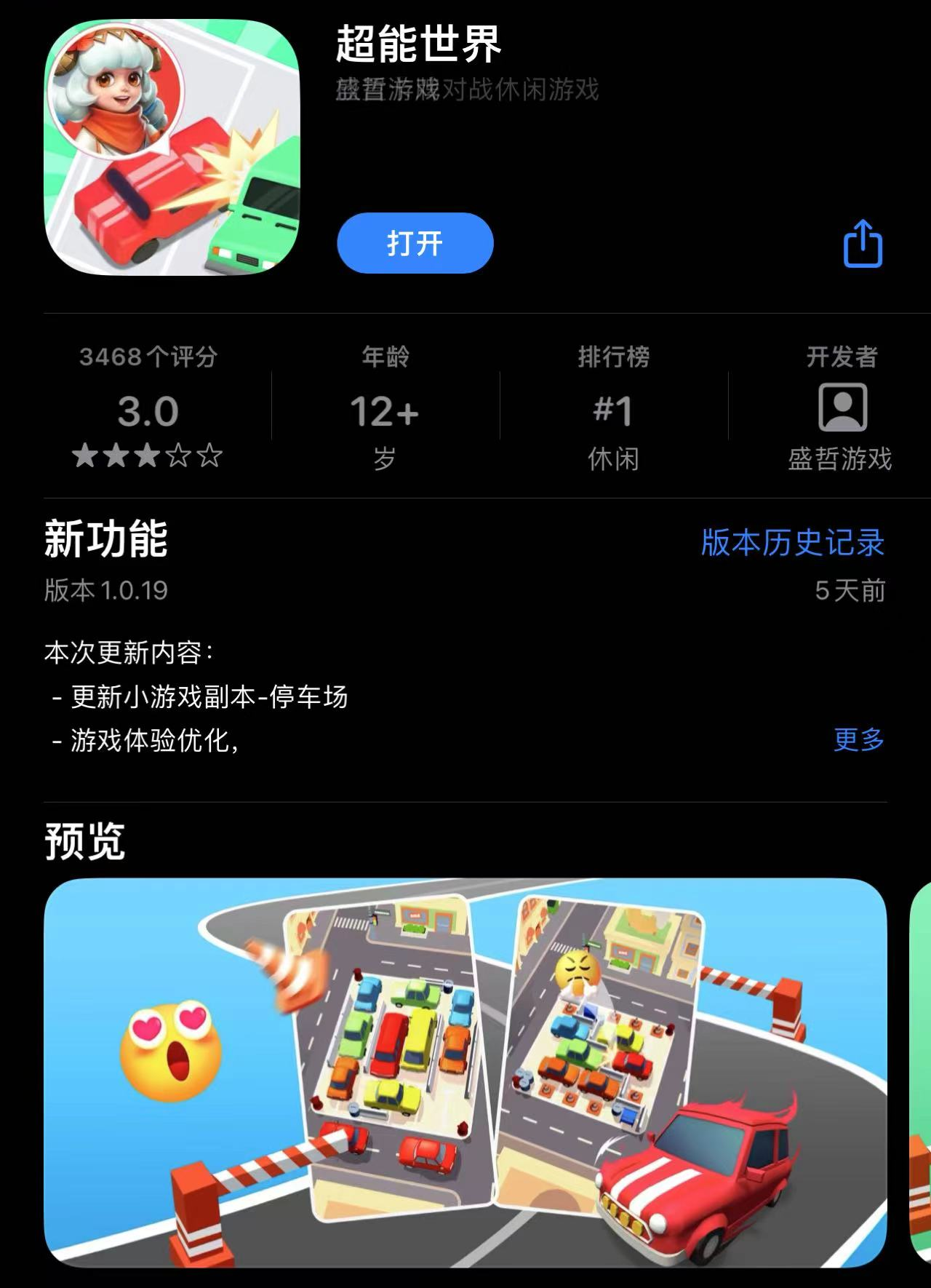The image size is (931, 1288).
Task: Open the #1 休闲 chart ranking
Action: click(613, 409)
